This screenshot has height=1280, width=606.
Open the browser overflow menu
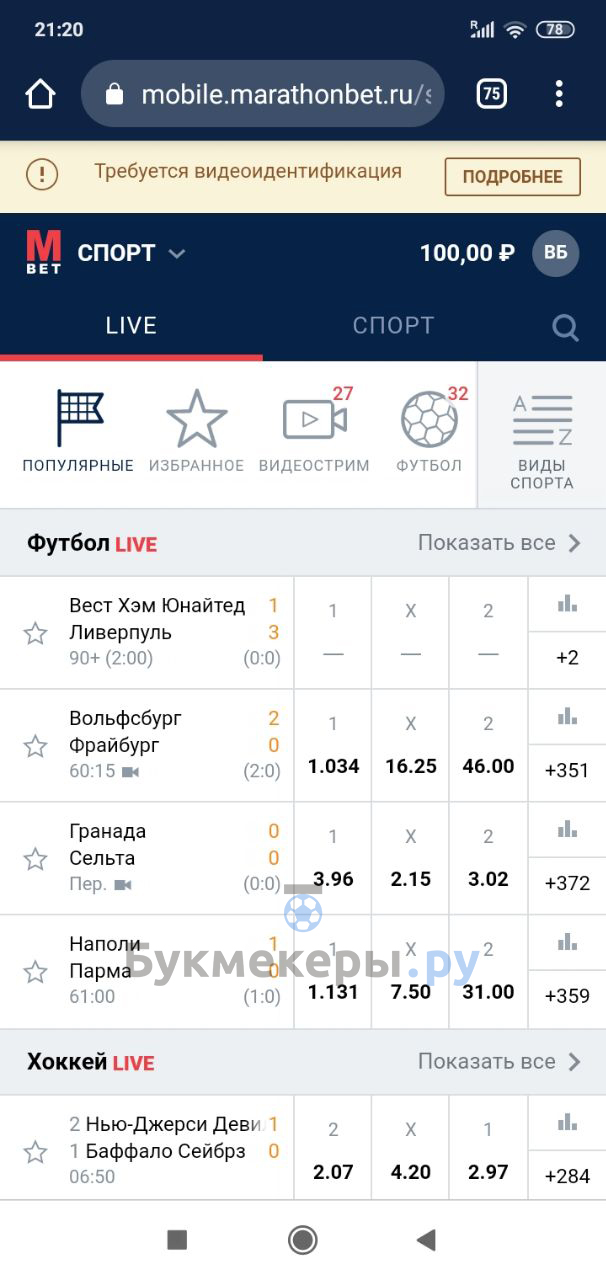coord(558,94)
